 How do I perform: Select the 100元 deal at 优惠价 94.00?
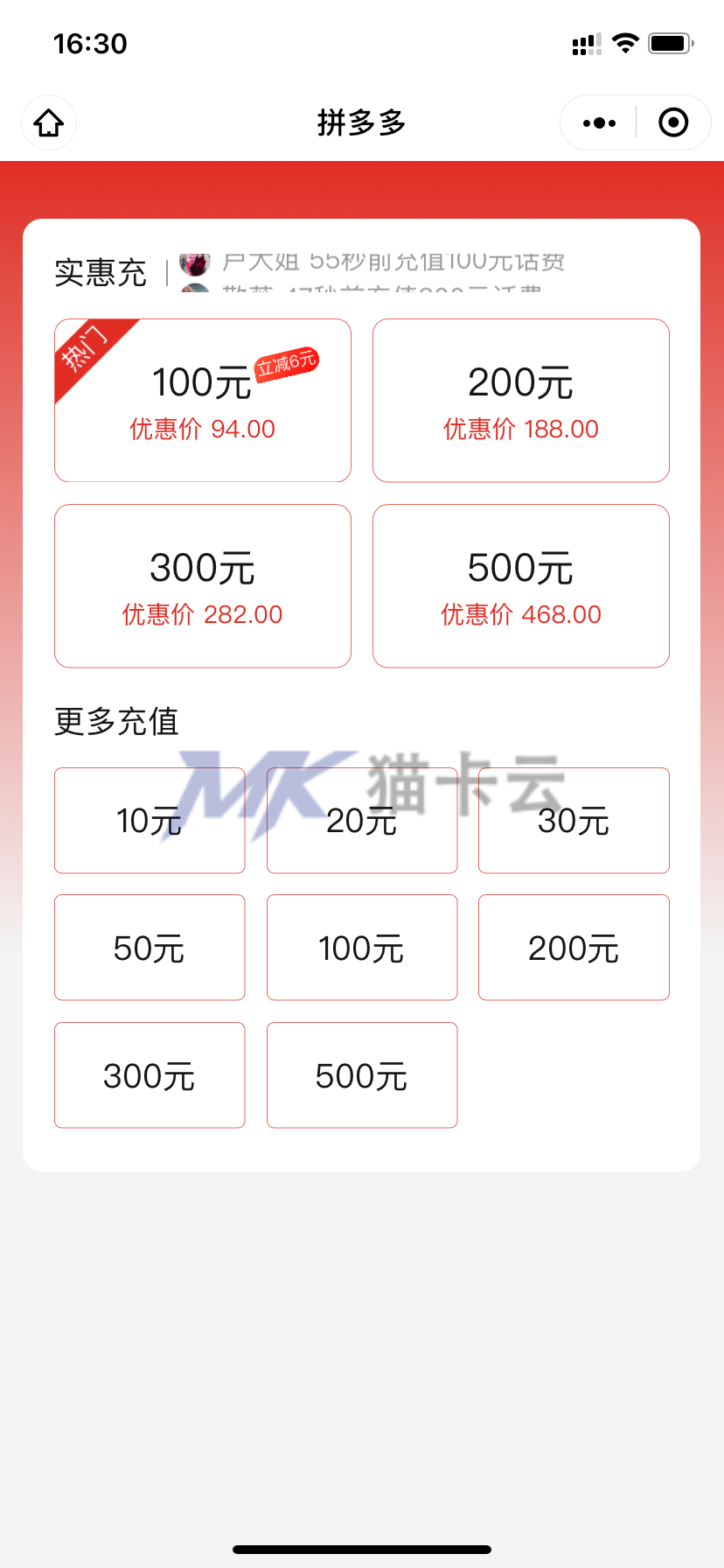[x=203, y=400]
